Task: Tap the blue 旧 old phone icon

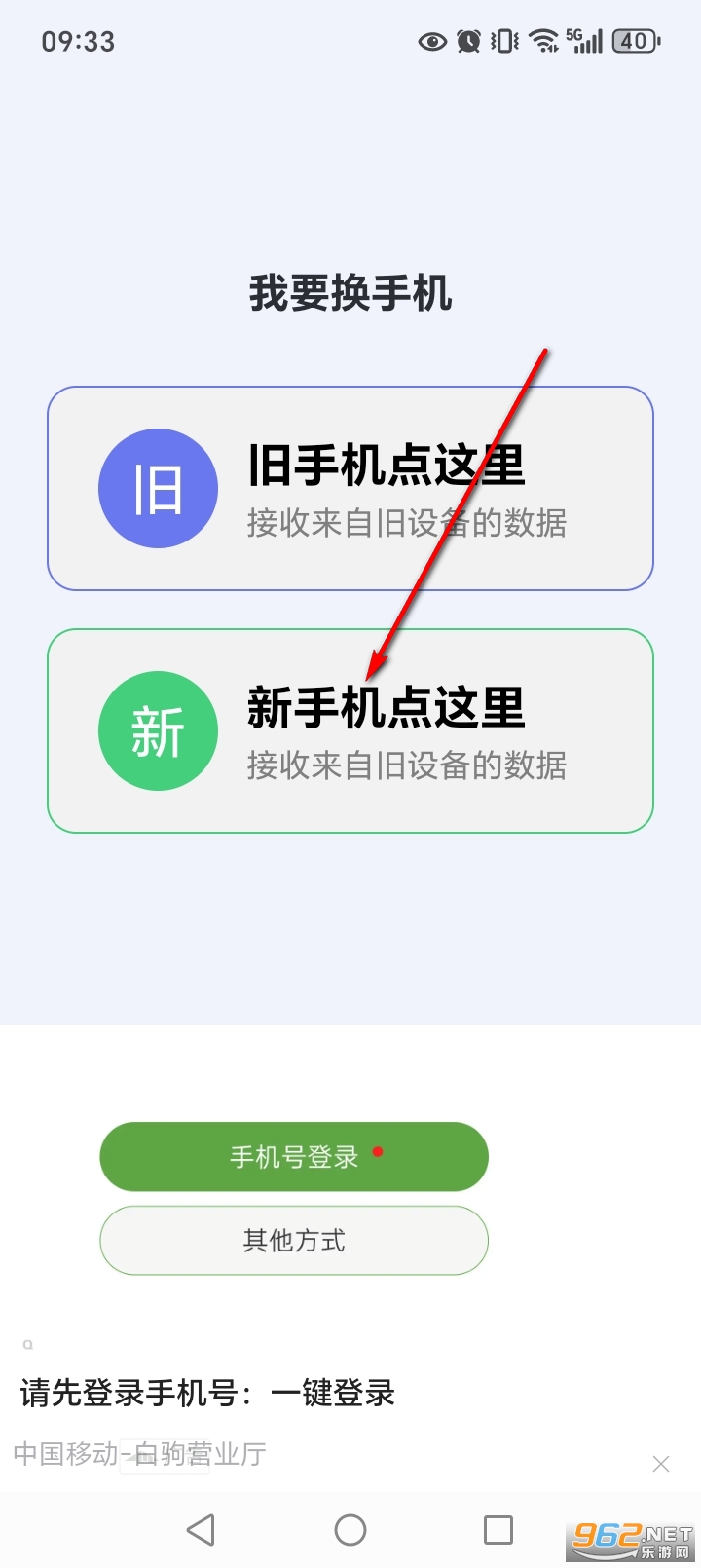Action: (x=158, y=487)
